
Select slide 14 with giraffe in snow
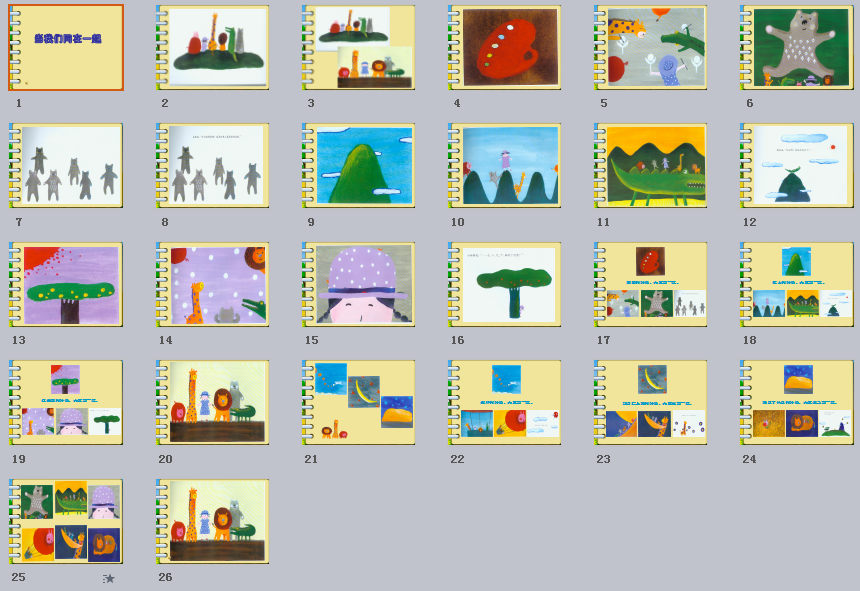(212, 284)
